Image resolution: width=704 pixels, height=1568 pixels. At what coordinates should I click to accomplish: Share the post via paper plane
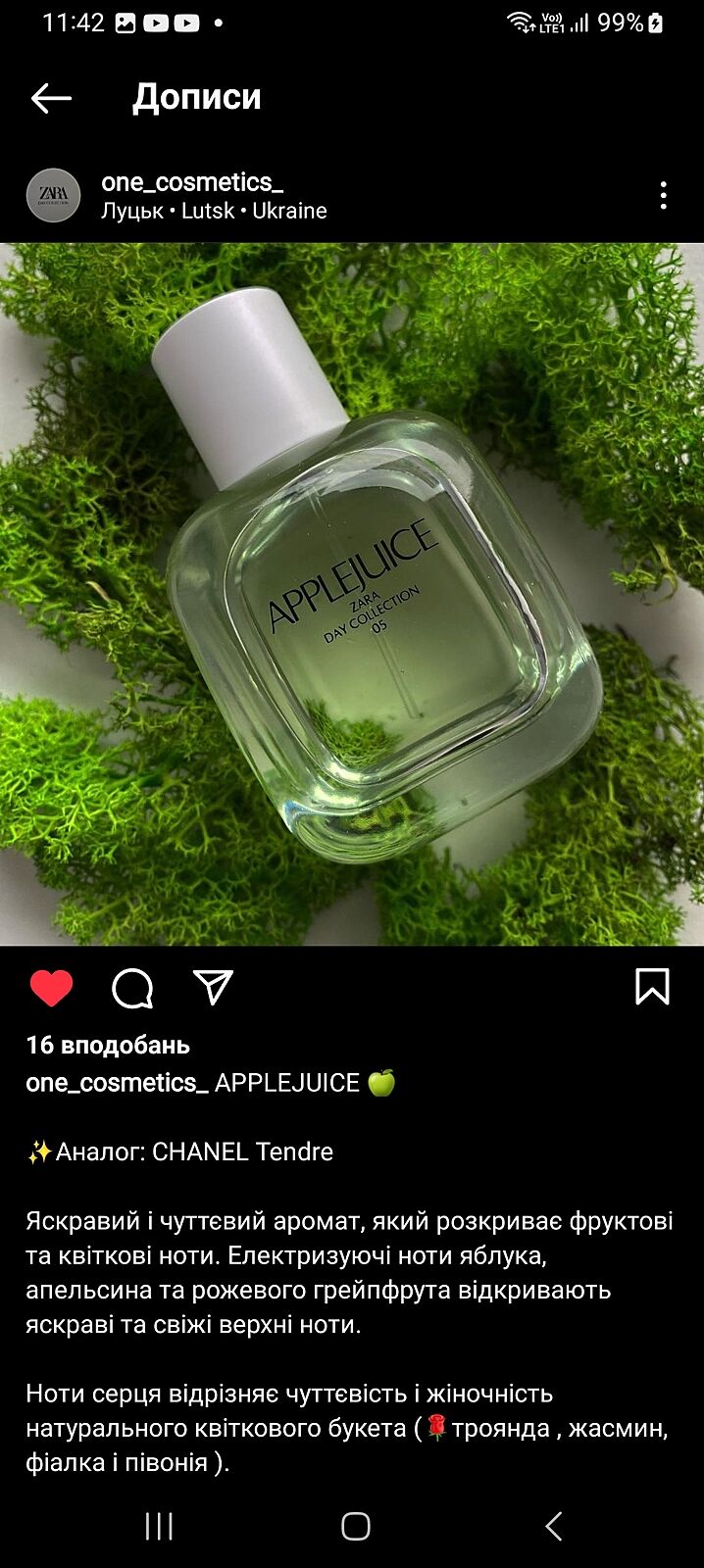tap(213, 988)
